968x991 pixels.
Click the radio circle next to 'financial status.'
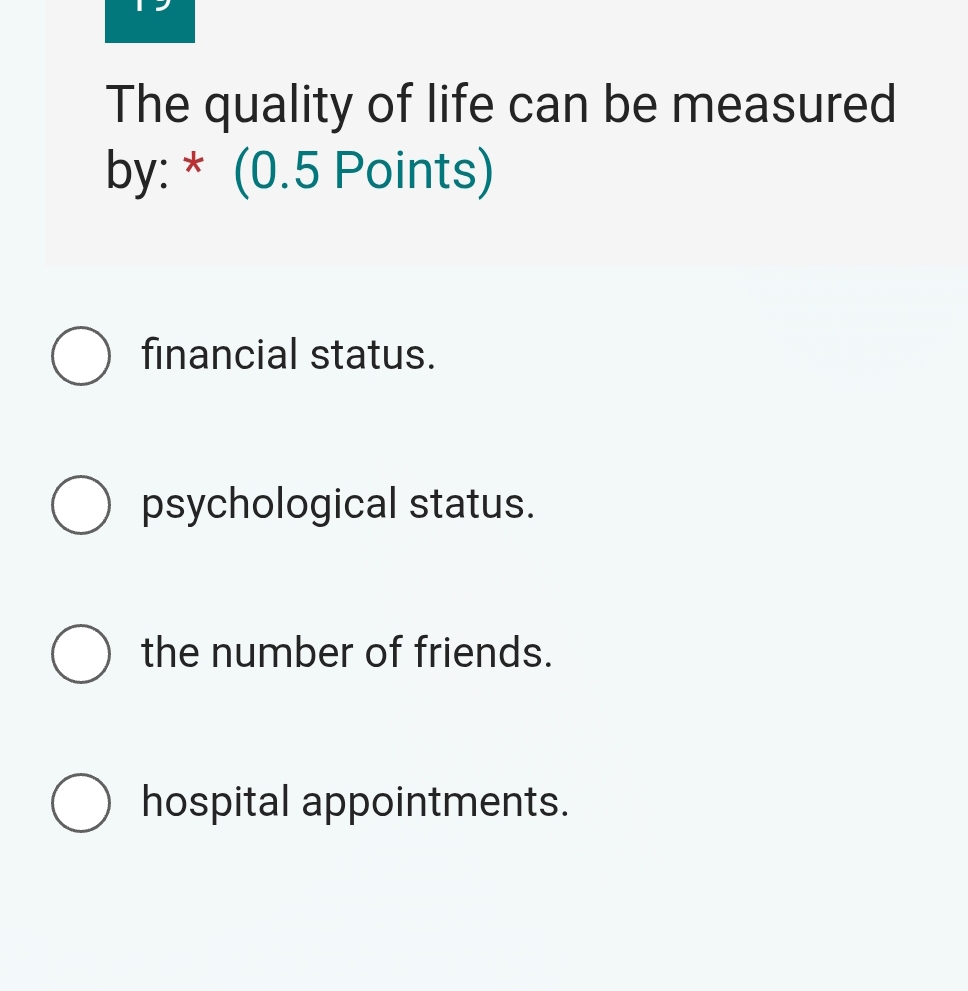81,355
